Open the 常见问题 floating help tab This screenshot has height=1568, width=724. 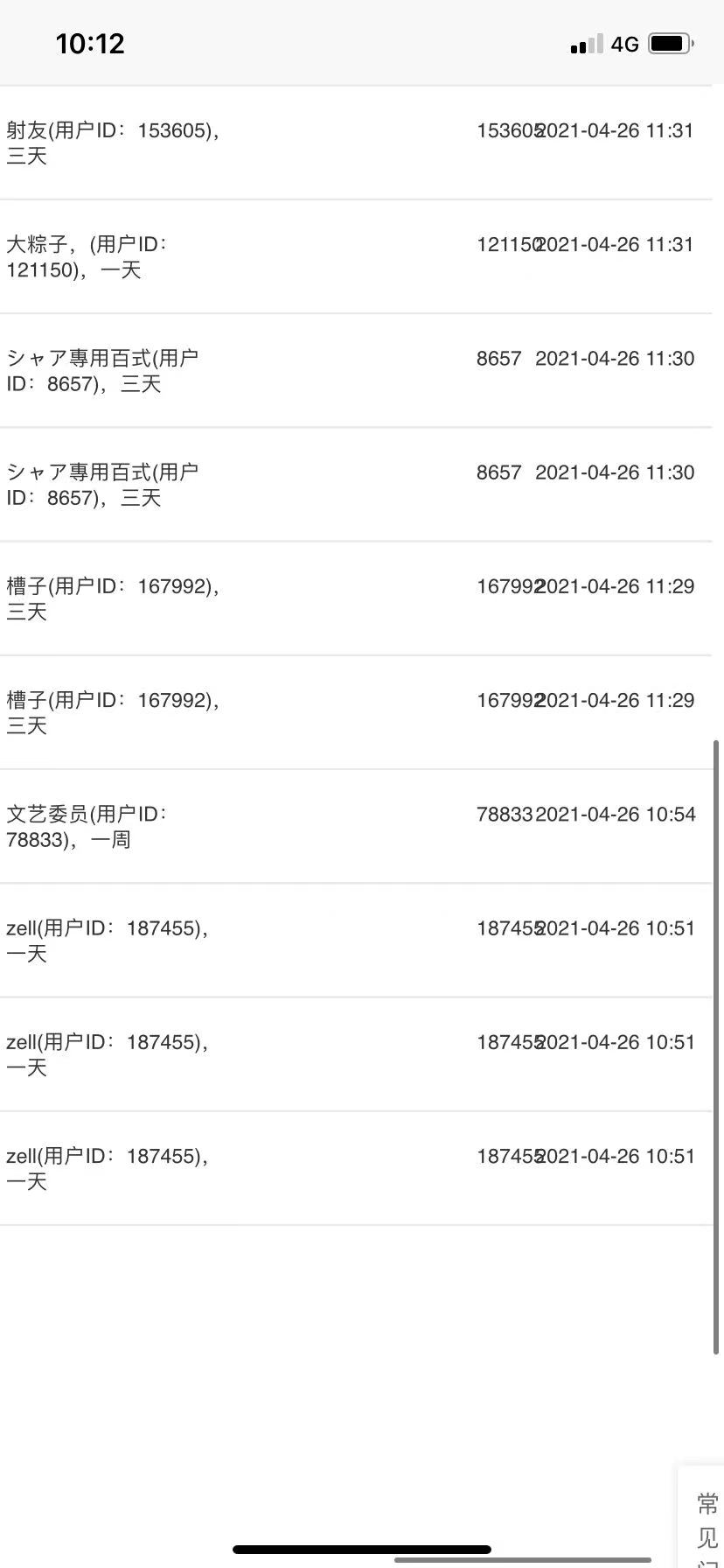(702, 1518)
